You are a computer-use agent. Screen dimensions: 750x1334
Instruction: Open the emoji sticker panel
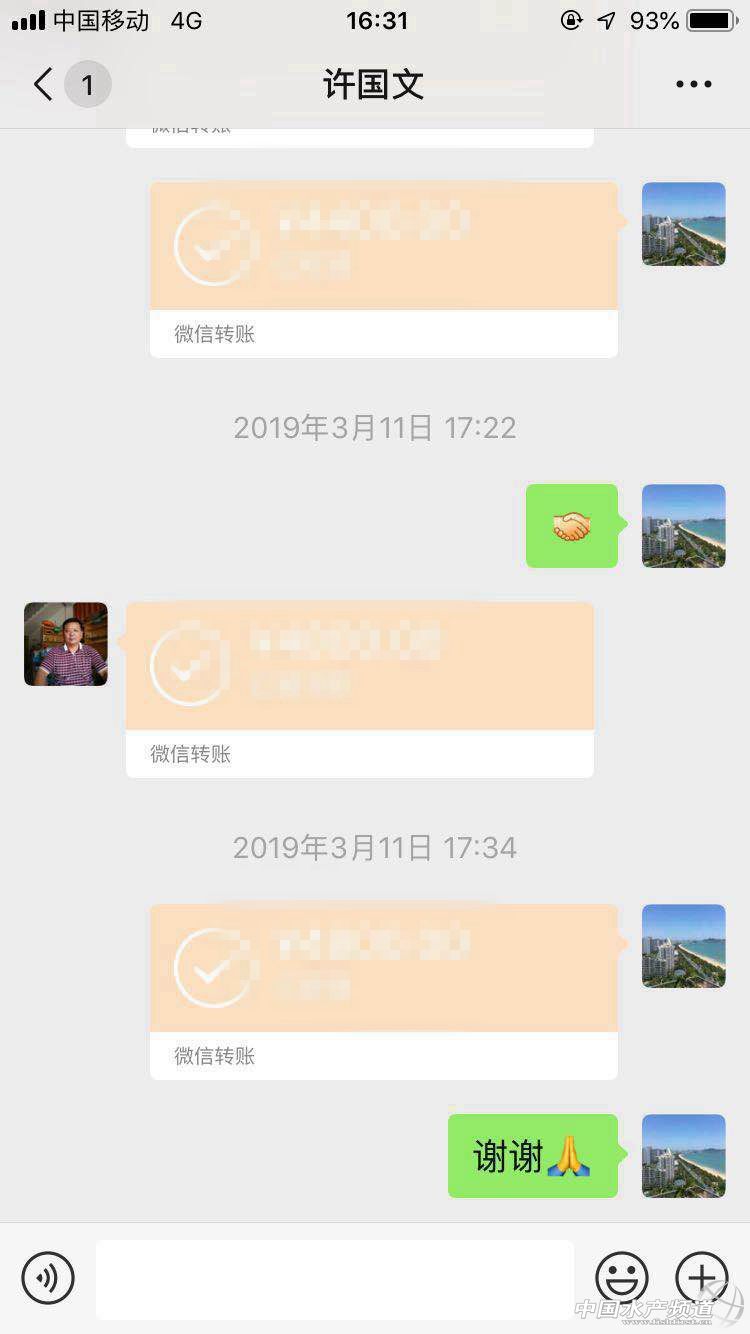click(x=621, y=1277)
